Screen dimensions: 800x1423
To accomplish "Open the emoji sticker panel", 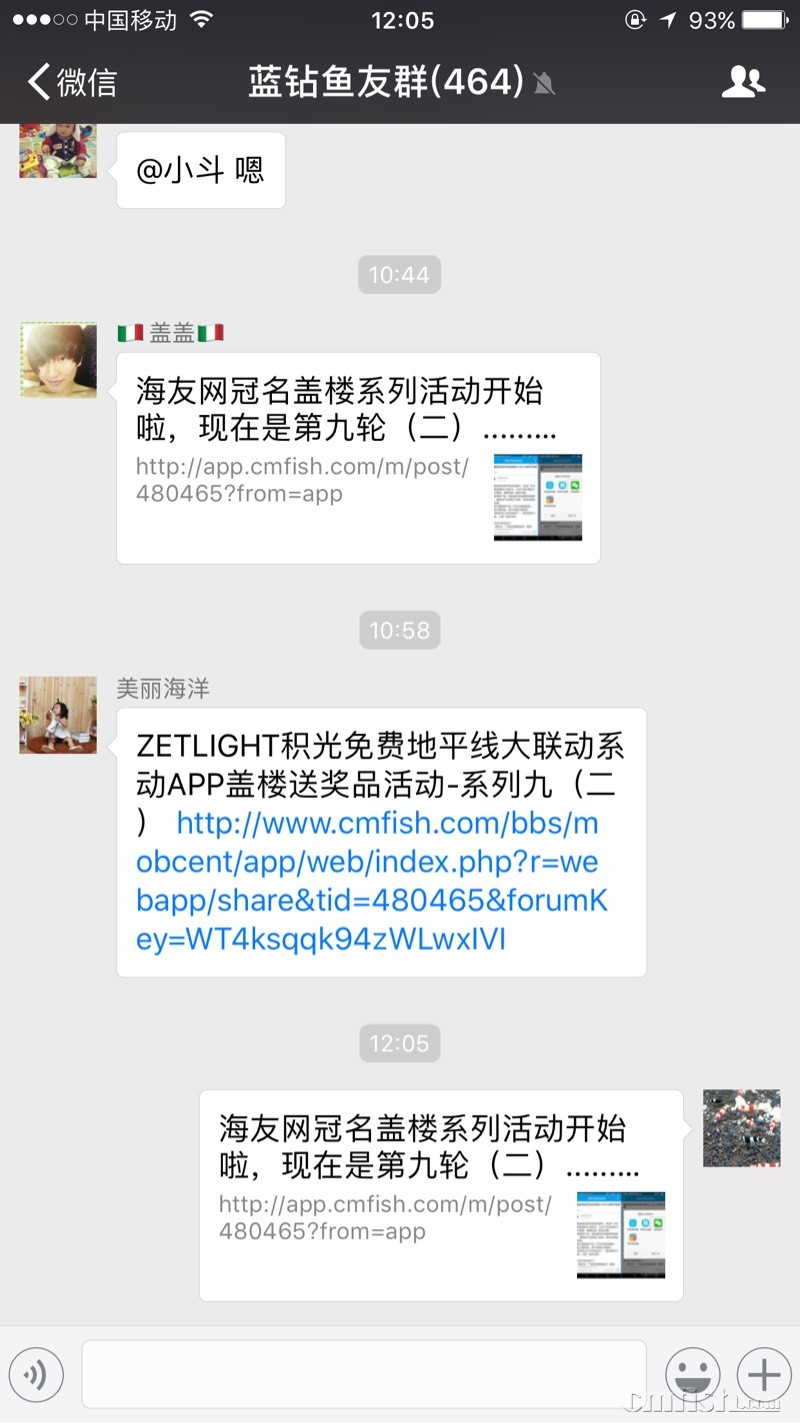I will click(x=692, y=1375).
